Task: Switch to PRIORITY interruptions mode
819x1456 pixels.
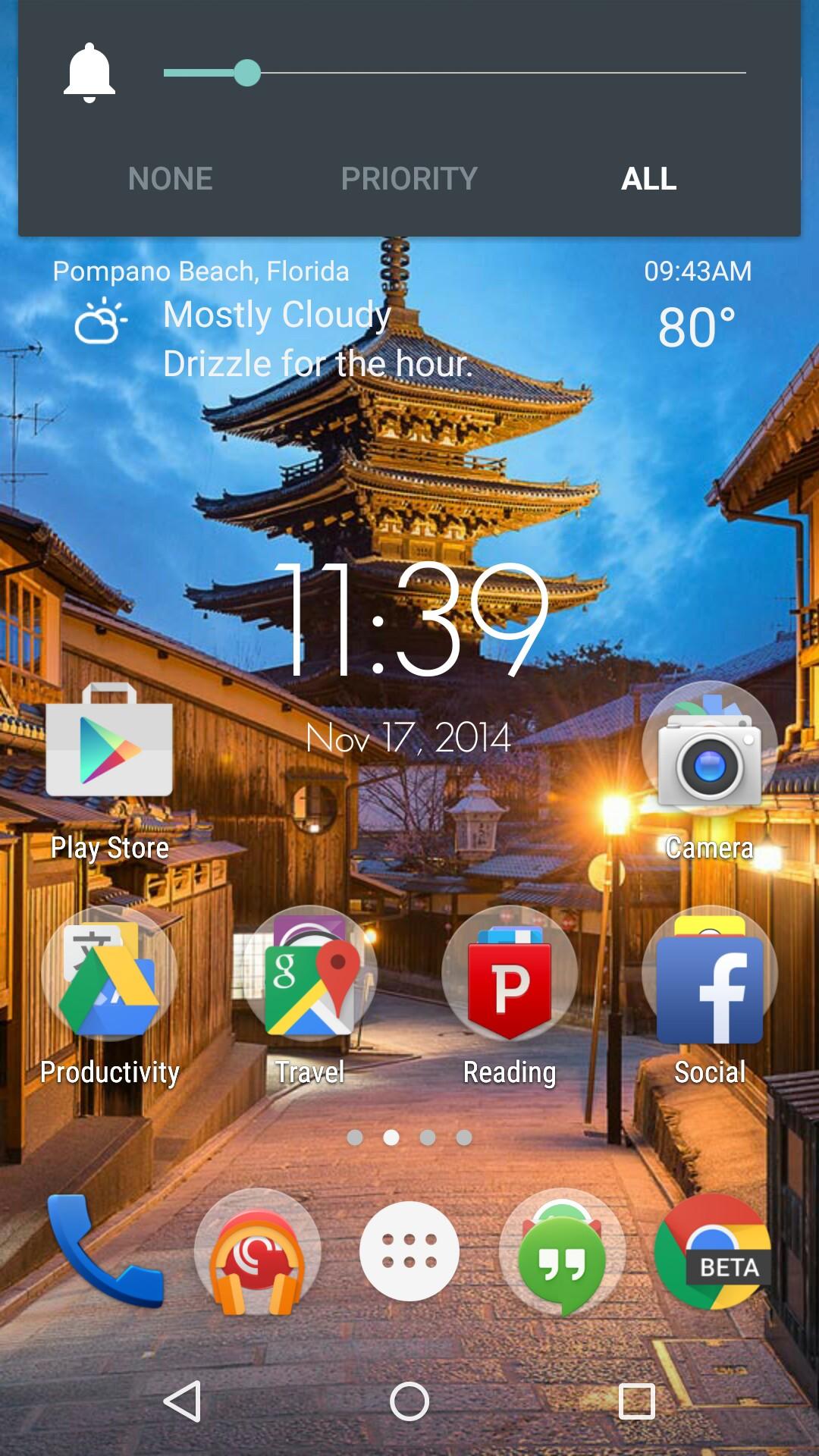Action: [x=409, y=179]
